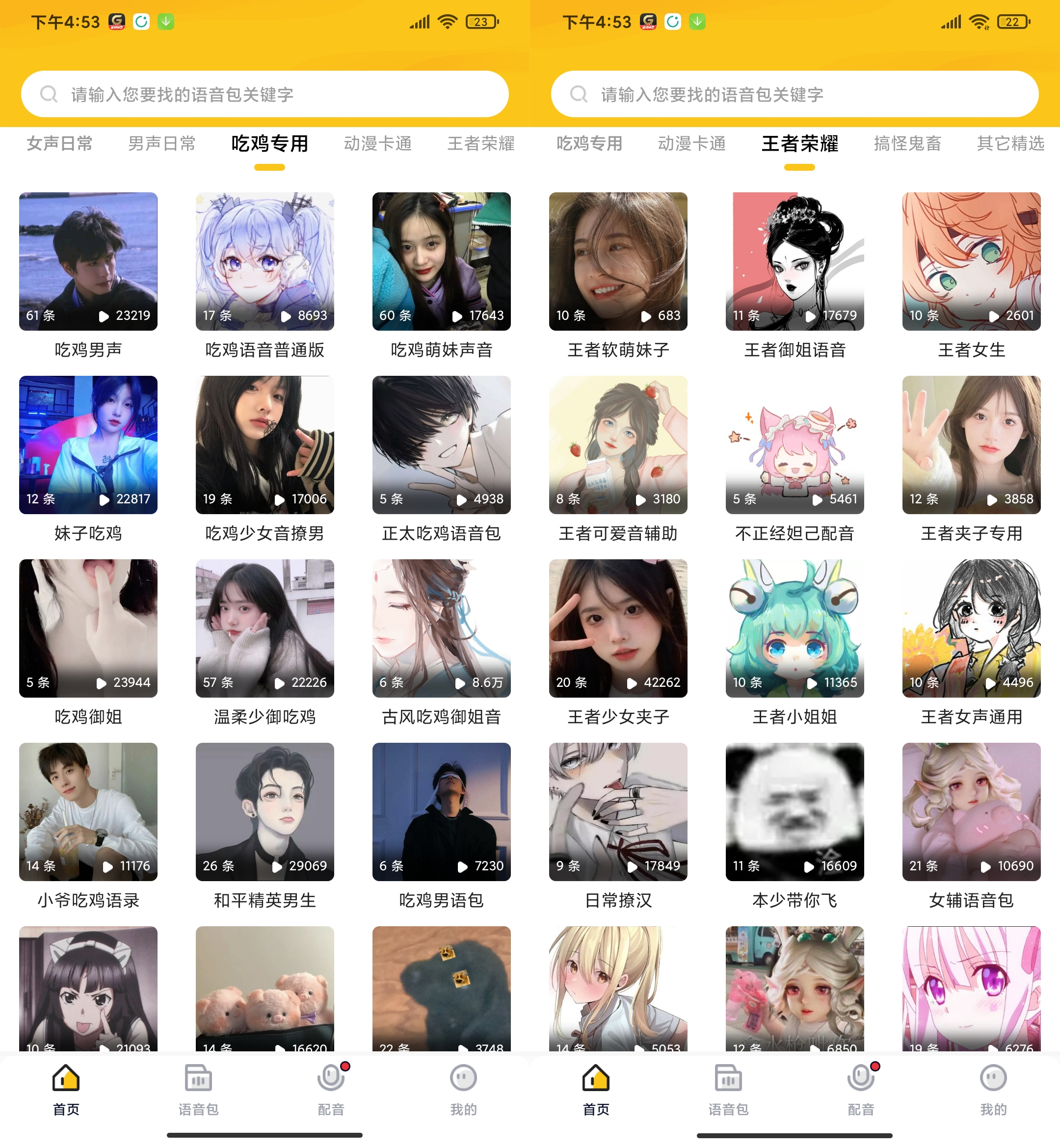View 王者御姐语音 voice pack

click(x=795, y=261)
